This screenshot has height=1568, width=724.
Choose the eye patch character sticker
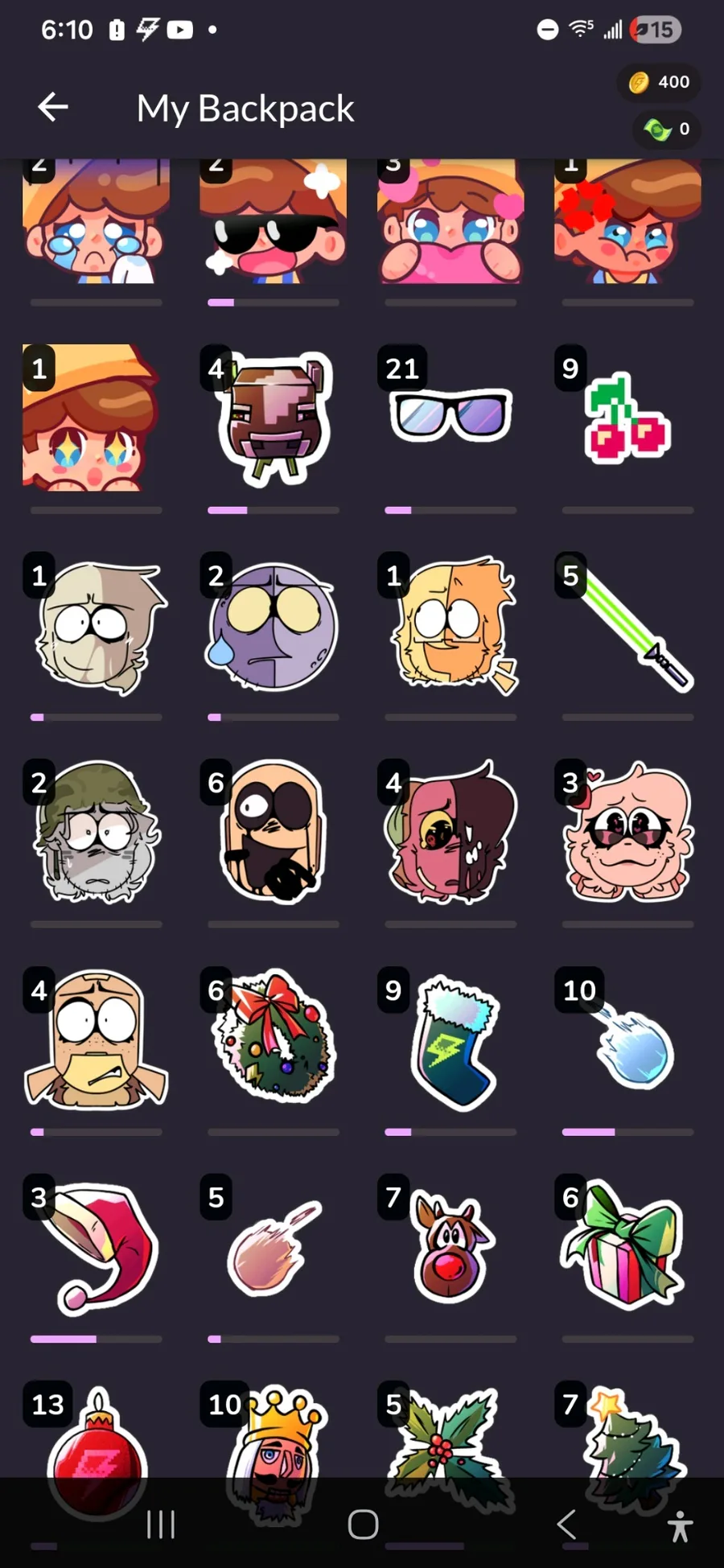tap(274, 833)
